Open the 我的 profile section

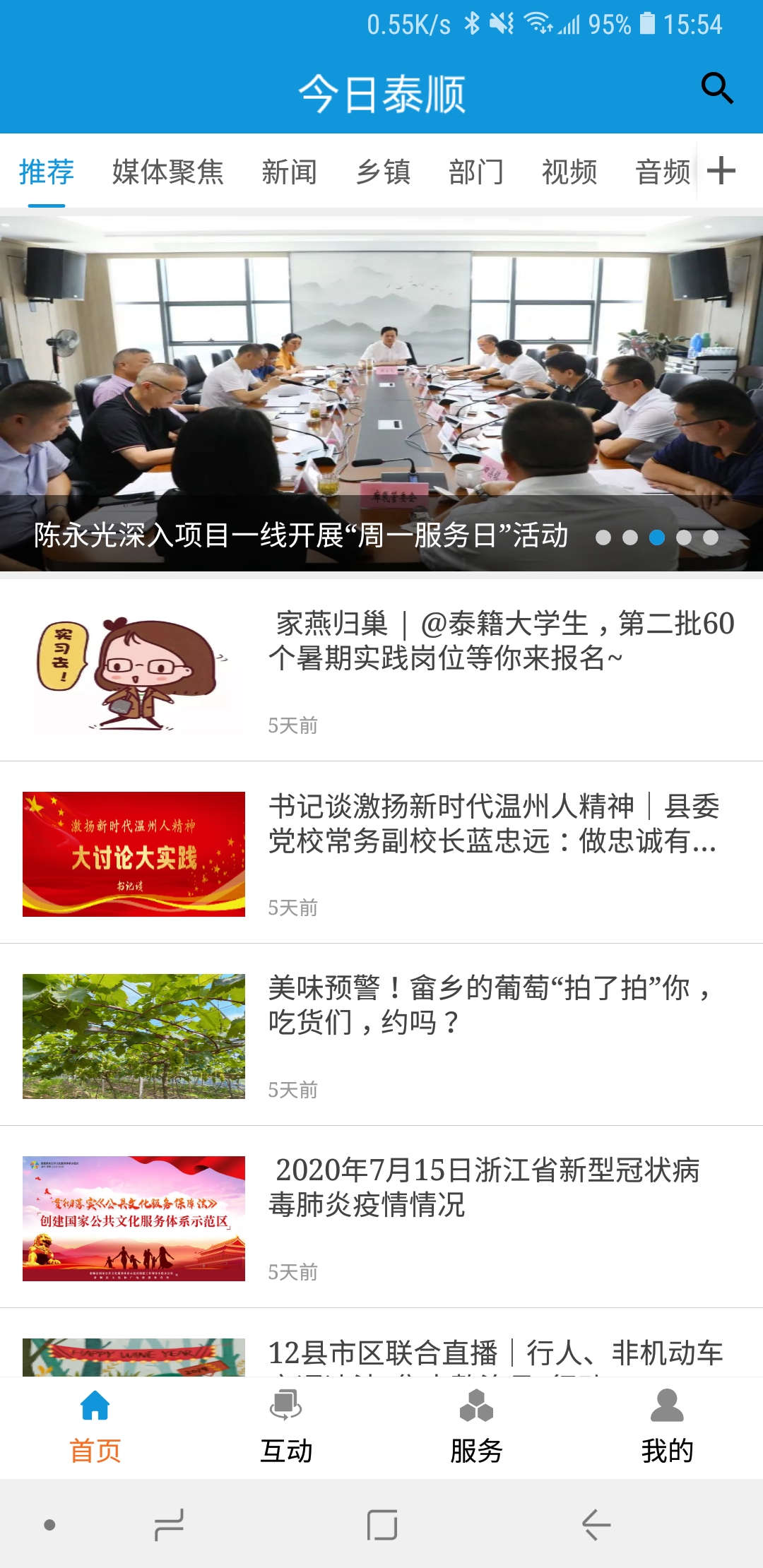[x=668, y=1427]
